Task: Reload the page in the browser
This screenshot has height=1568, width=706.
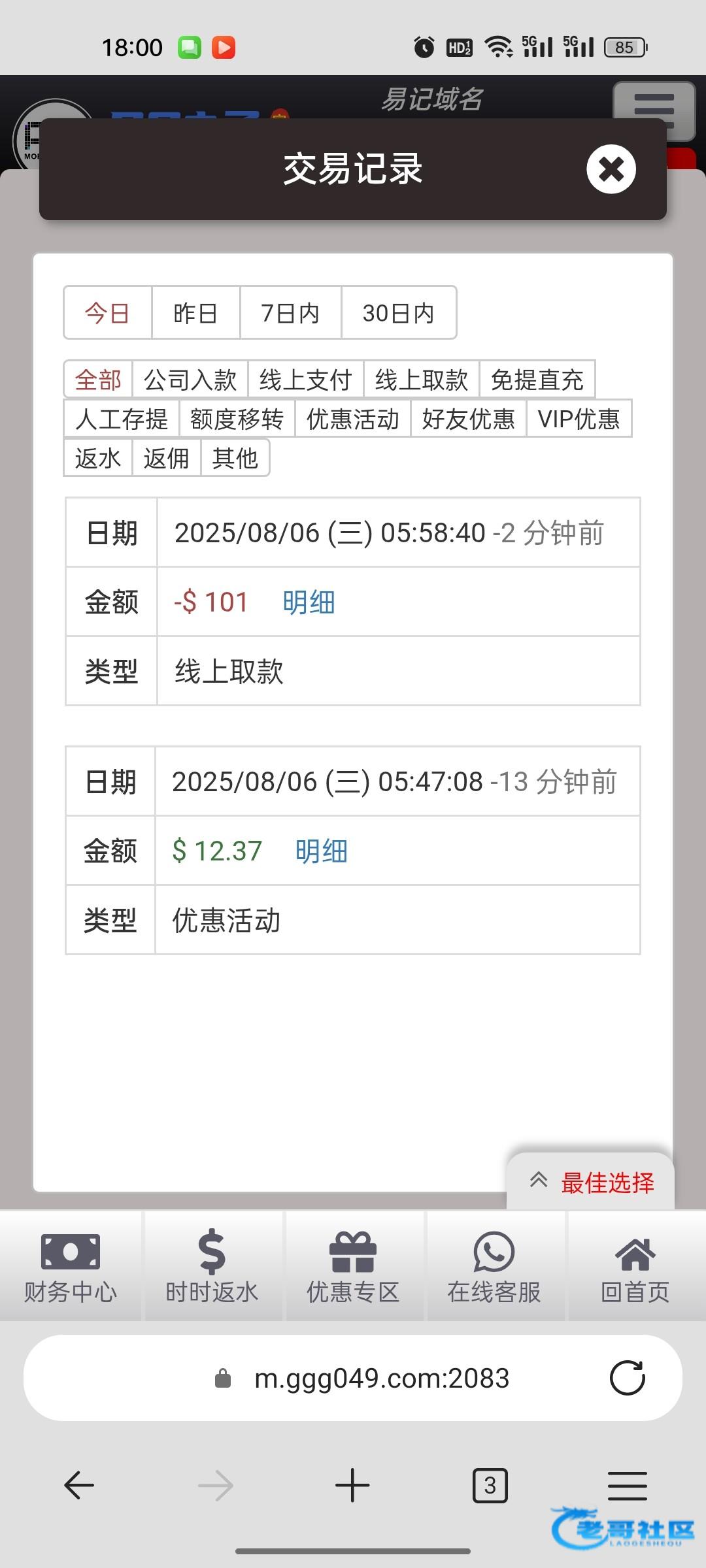Action: [x=627, y=1378]
